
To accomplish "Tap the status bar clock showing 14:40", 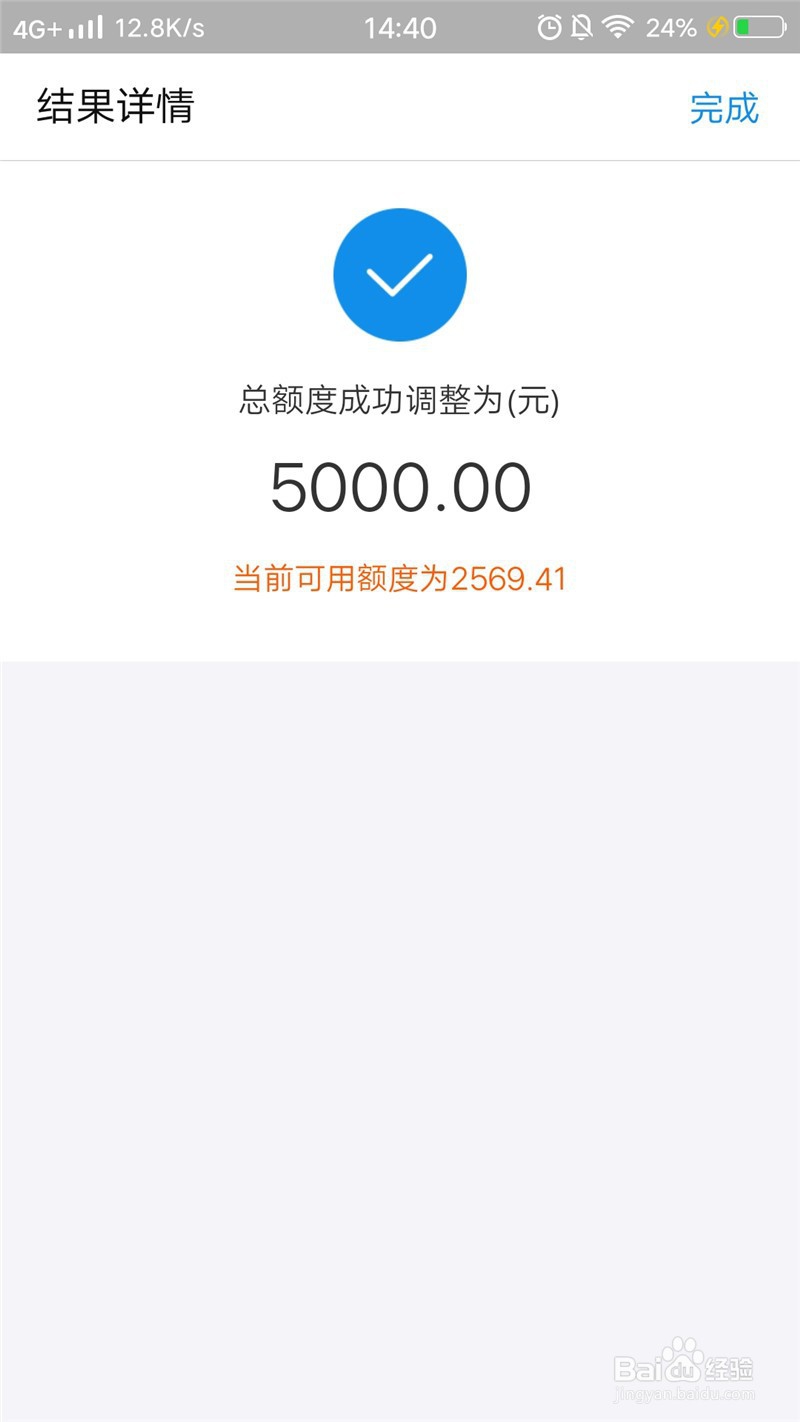I will [400, 27].
